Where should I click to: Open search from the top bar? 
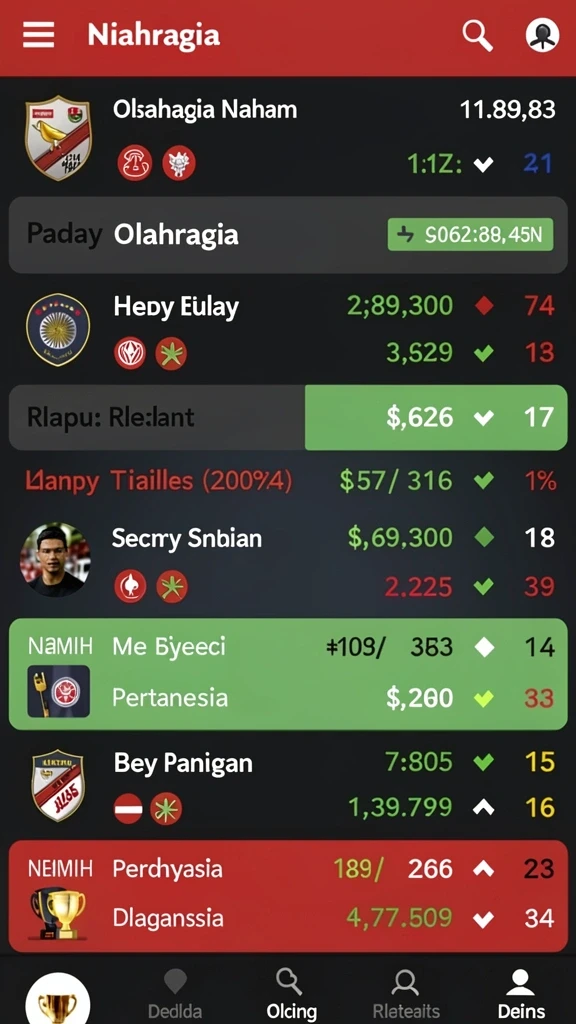477,35
